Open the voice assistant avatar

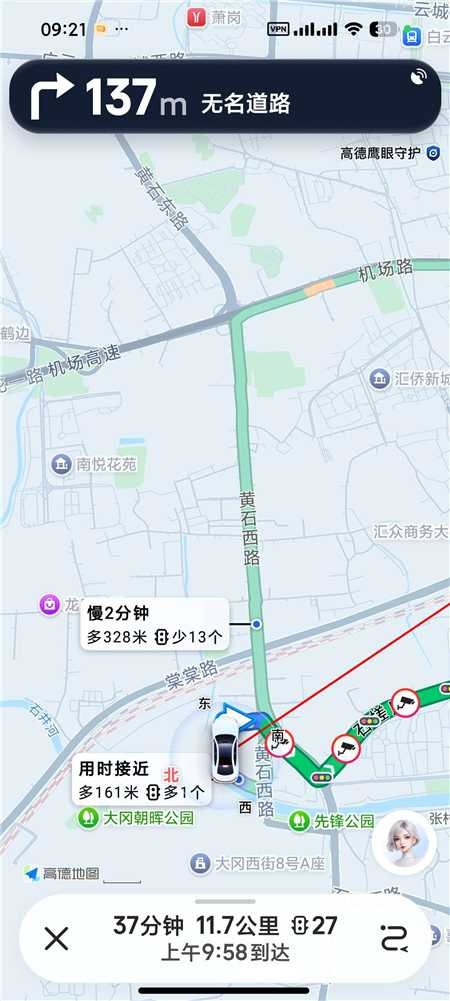[x=404, y=843]
